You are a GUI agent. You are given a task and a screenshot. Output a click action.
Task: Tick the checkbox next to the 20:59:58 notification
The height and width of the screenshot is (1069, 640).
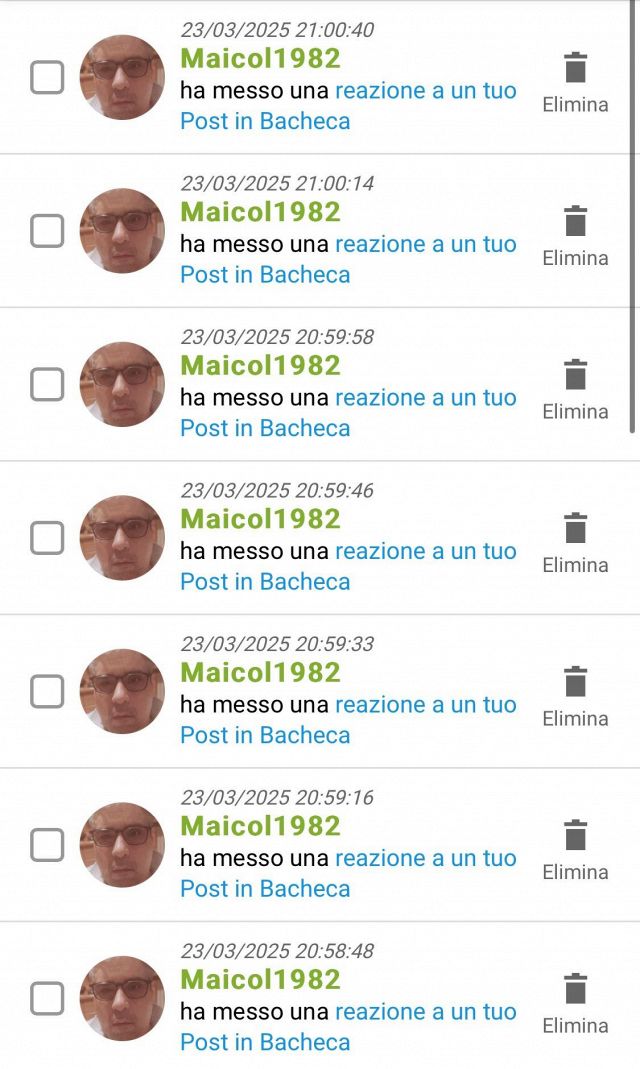pos(47,384)
